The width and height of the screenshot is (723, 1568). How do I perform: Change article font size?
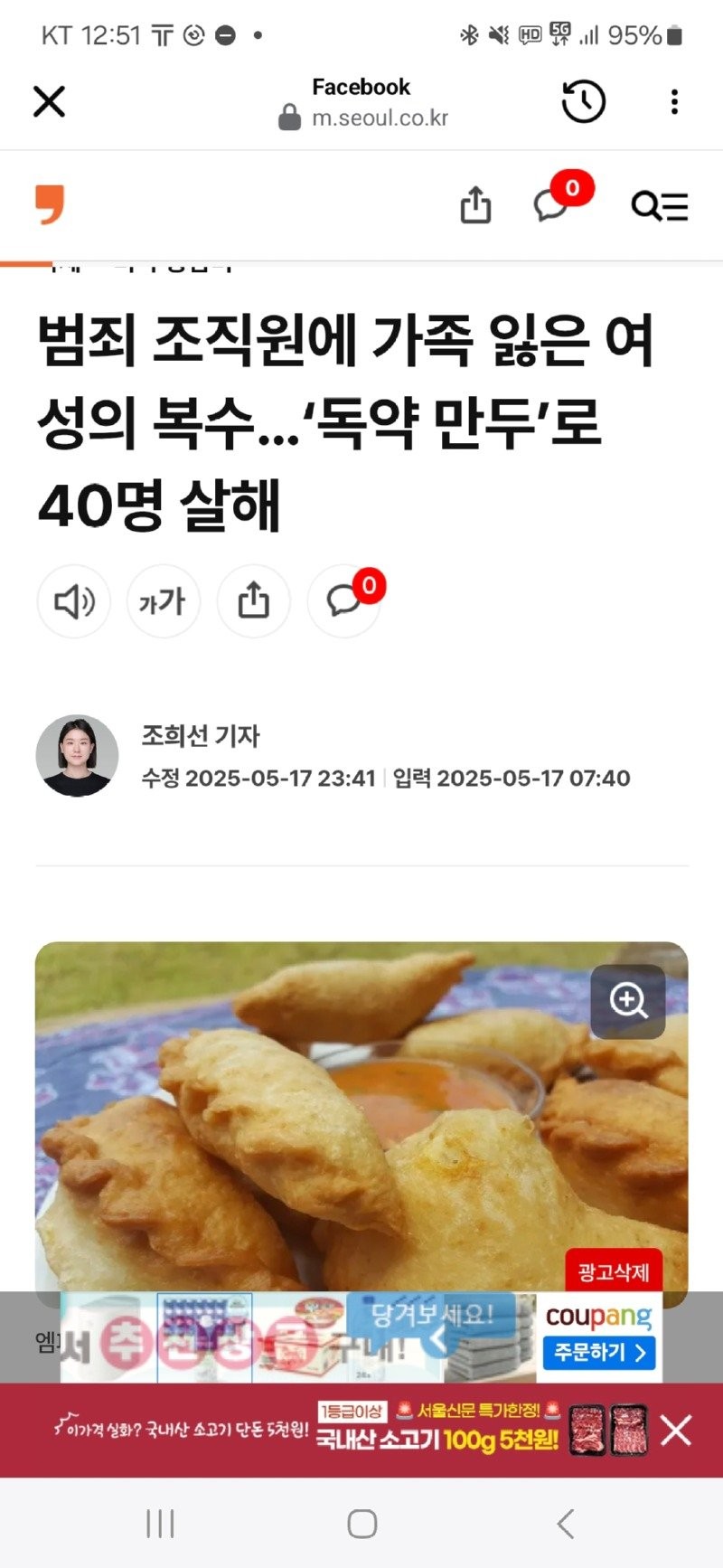click(x=163, y=601)
